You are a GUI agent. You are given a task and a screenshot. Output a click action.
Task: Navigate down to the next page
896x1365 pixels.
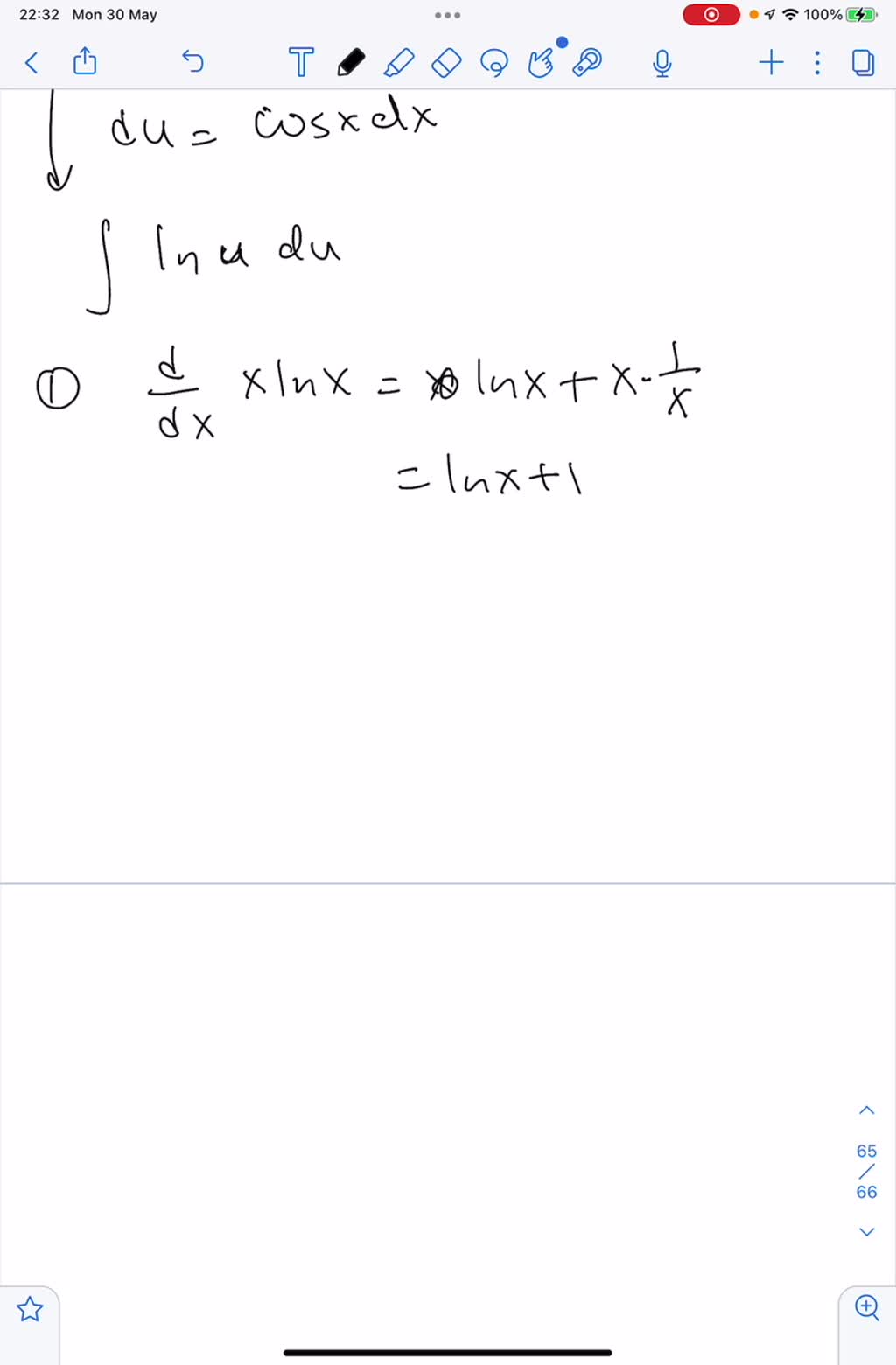tap(865, 1231)
